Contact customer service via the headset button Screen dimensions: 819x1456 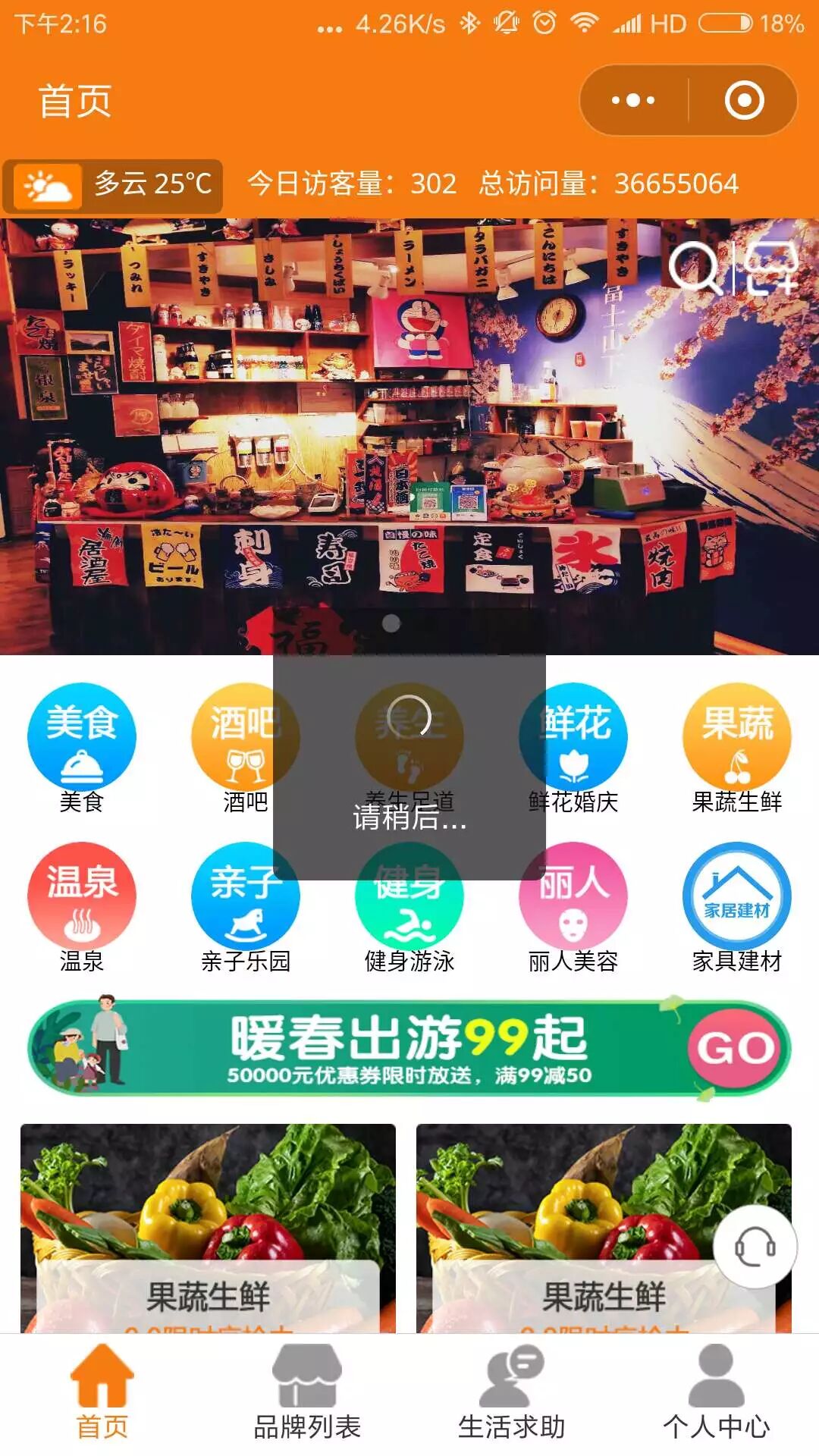tap(755, 1245)
